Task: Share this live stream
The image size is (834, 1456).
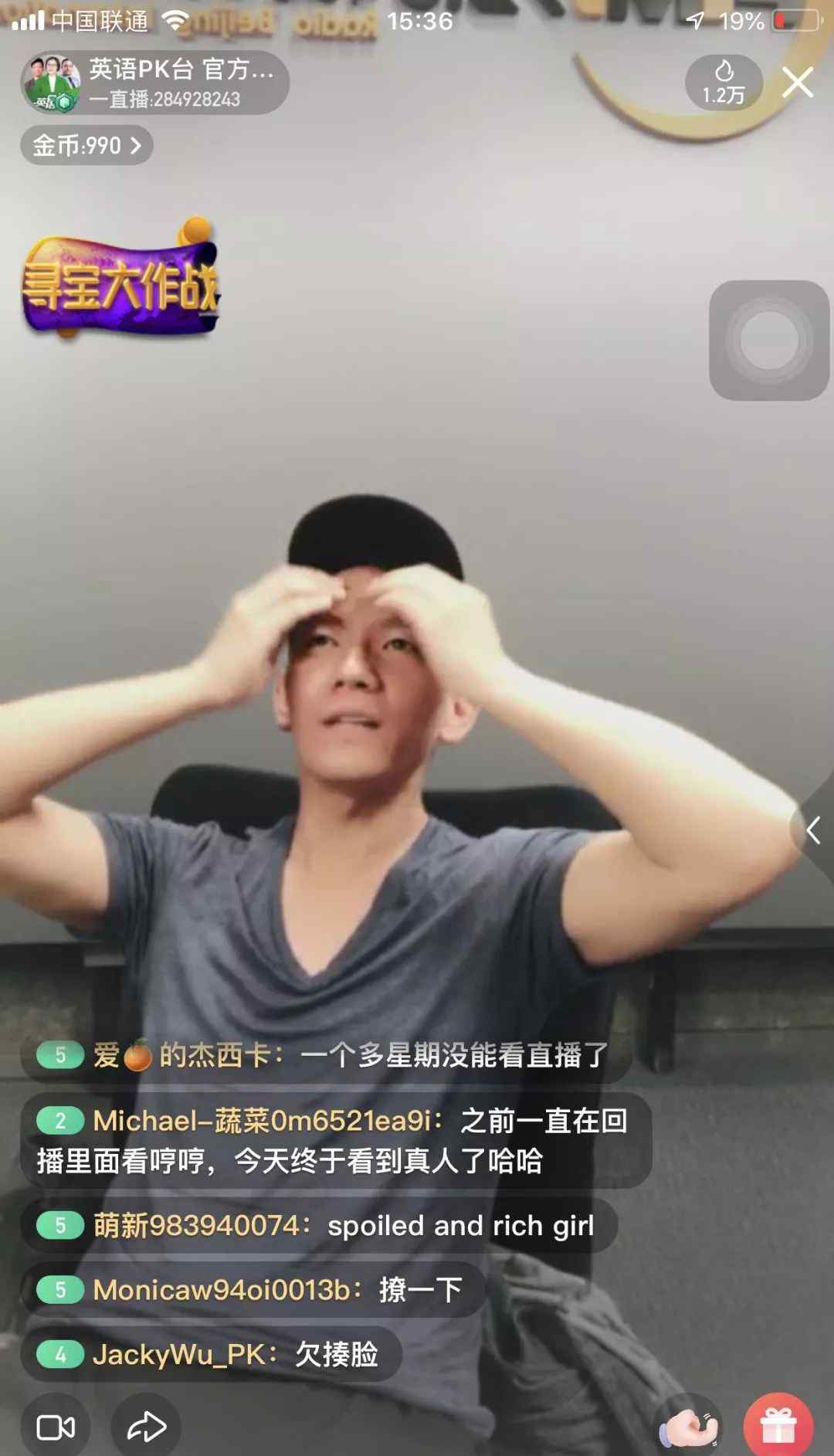Action: coord(146,1427)
